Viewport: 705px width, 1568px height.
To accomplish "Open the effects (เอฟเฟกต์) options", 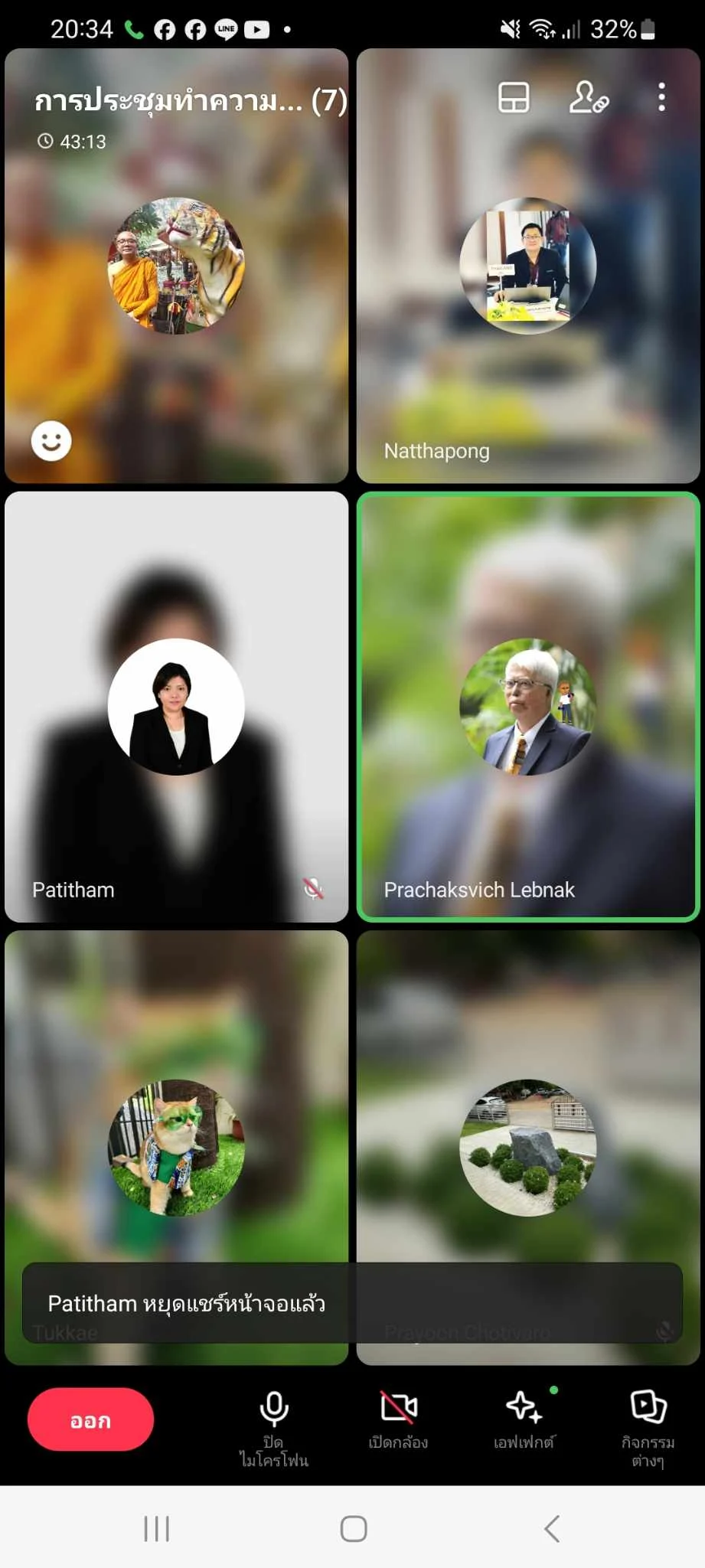I will click(524, 1421).
